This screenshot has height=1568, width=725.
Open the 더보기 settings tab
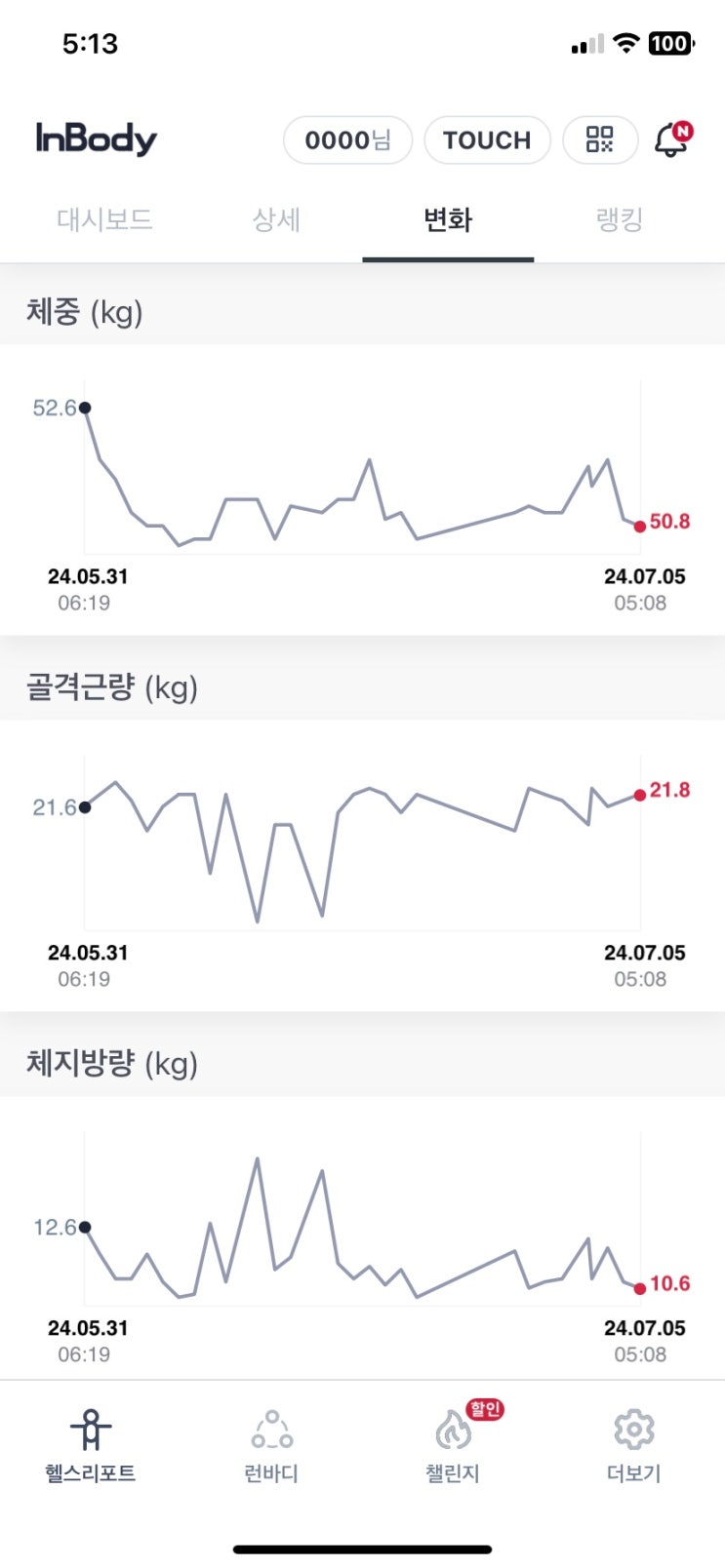click(x=634, y=1445)
